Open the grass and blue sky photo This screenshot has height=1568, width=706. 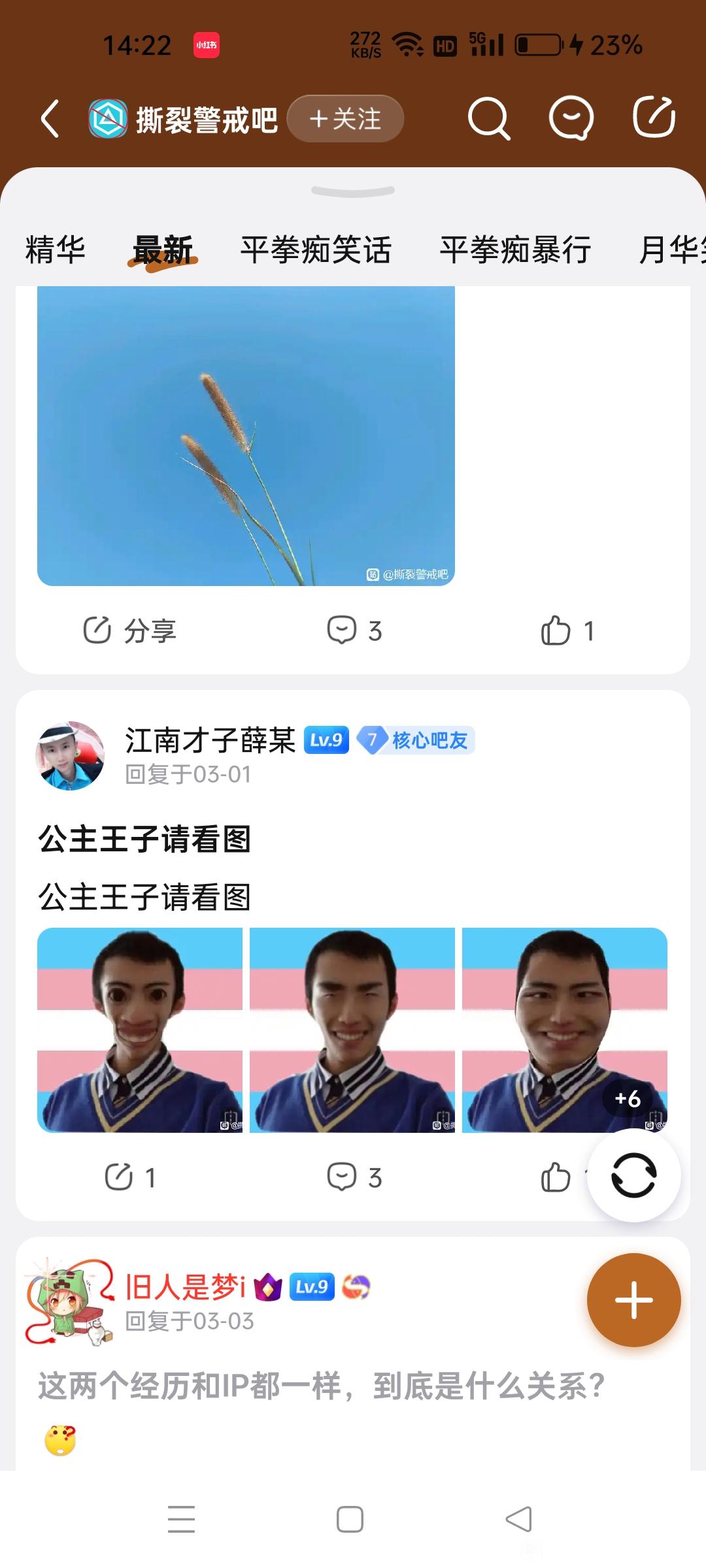point(246,436)
